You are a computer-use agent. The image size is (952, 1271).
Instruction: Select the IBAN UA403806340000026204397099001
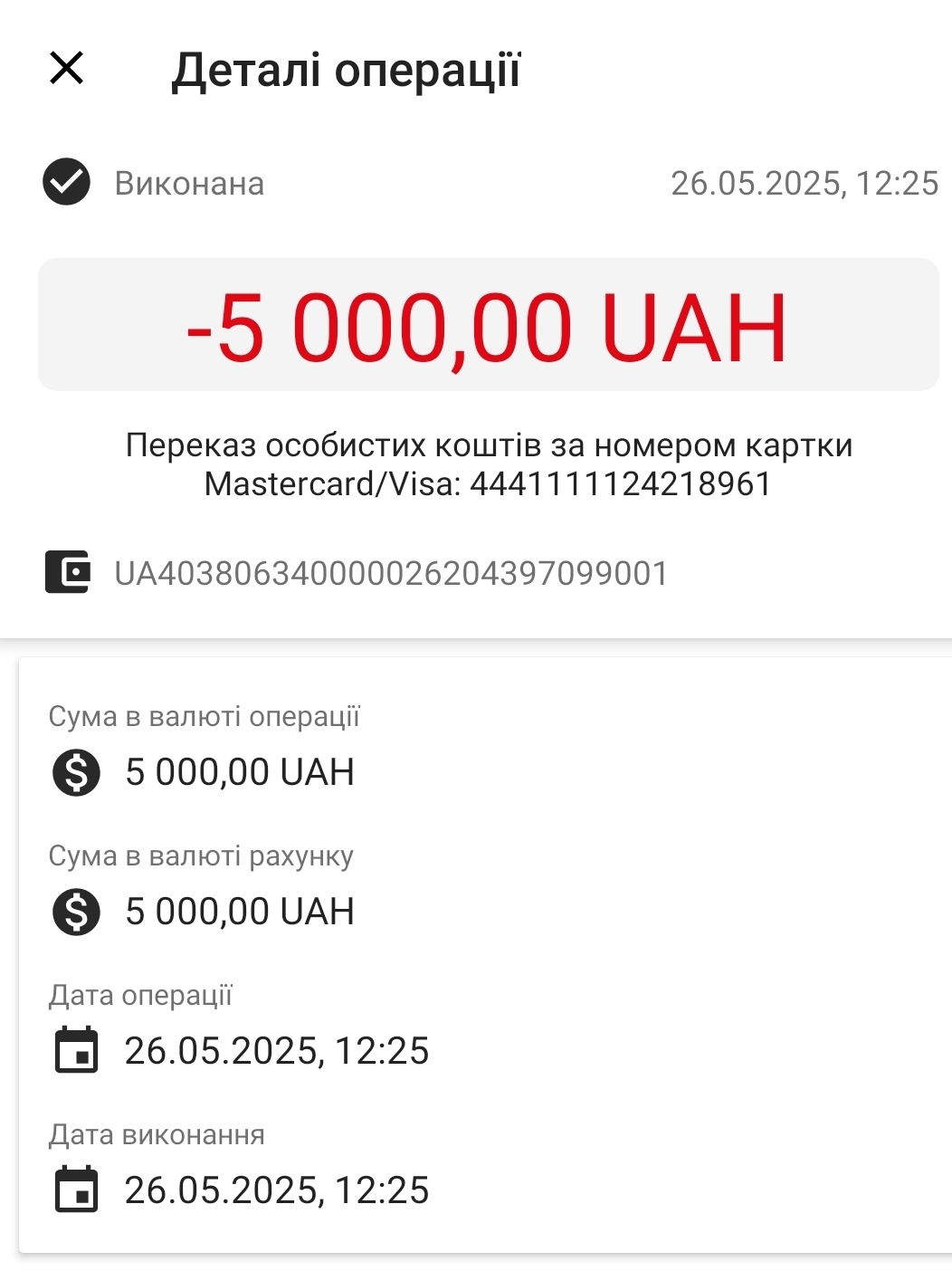391,571
